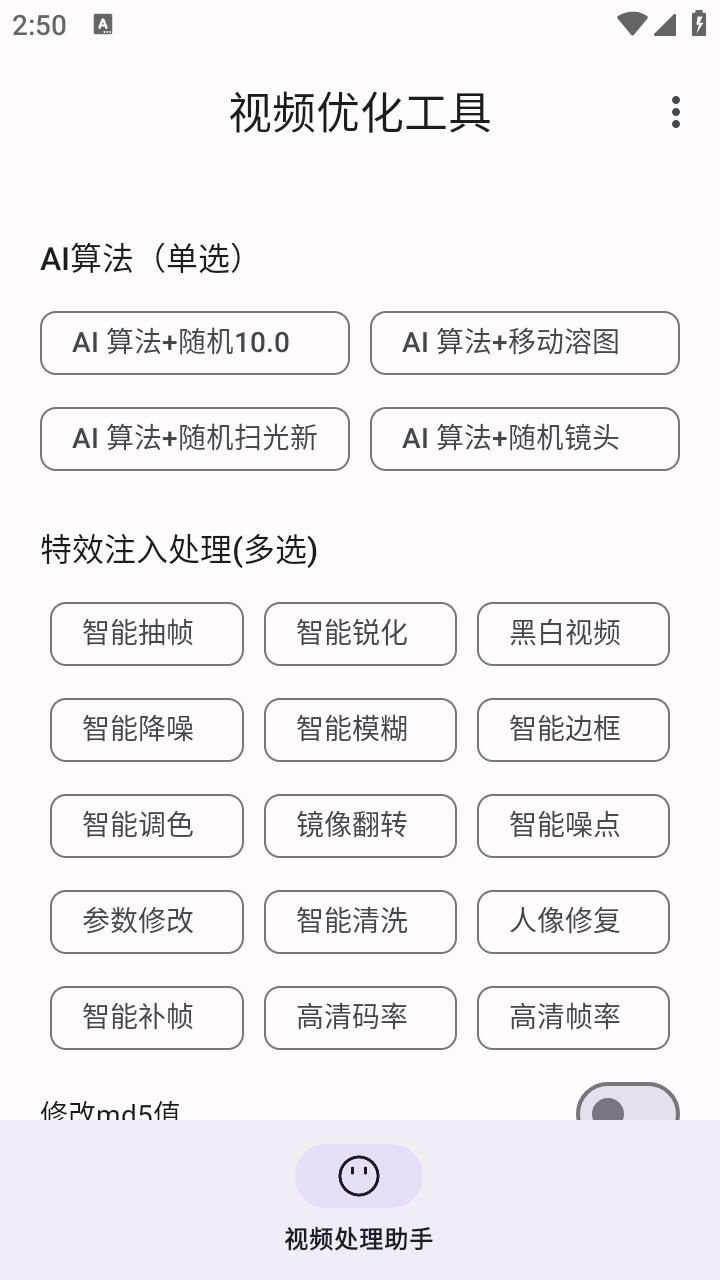Tap the 视频处理助手 smiley face icon
The width and height of the screenshot is (720, 1280).
(359, 1176)
